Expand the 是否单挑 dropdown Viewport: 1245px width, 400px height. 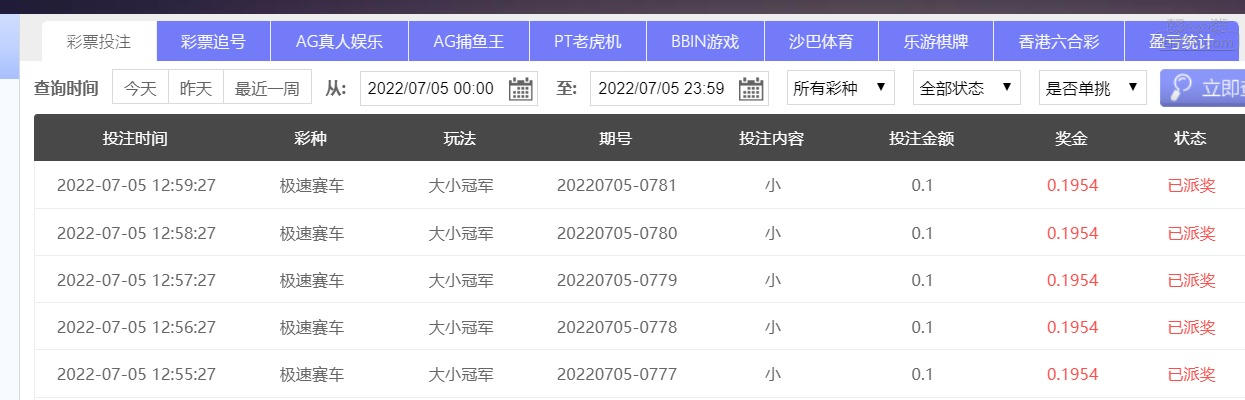(x=1093, y=88)
